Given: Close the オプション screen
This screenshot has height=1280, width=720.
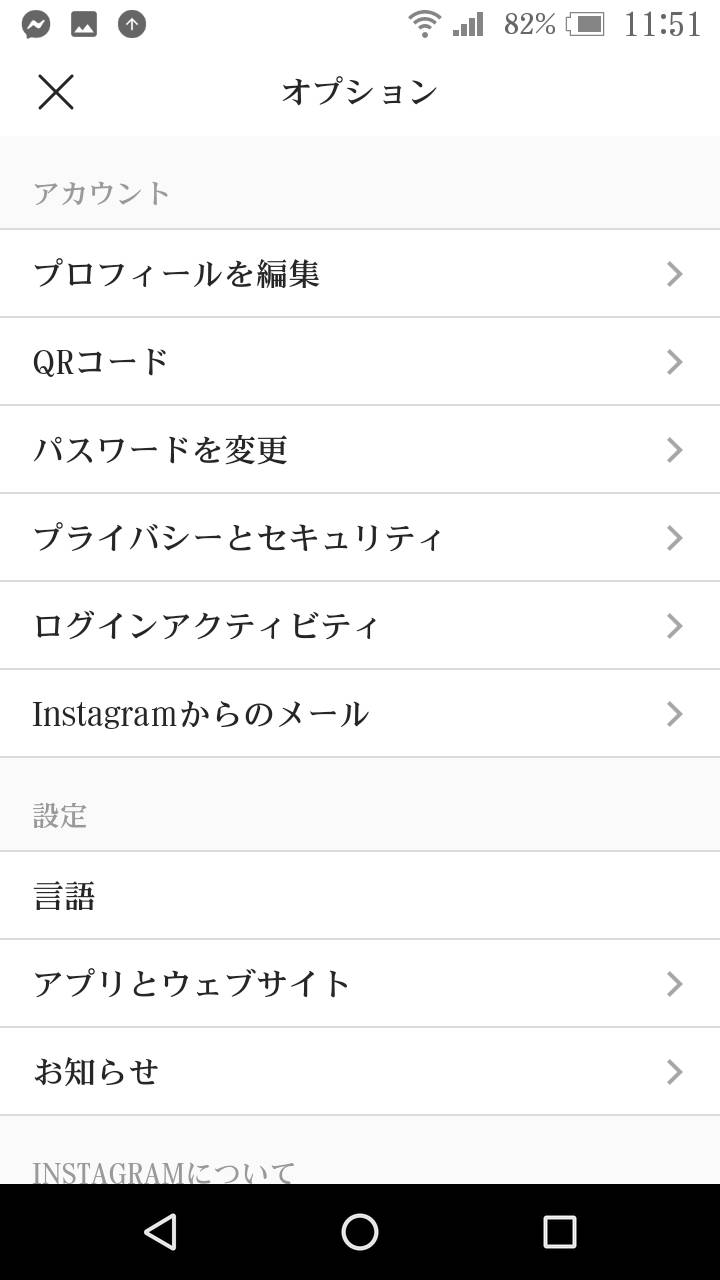Looking at the screenshot, I should (56, 92).
